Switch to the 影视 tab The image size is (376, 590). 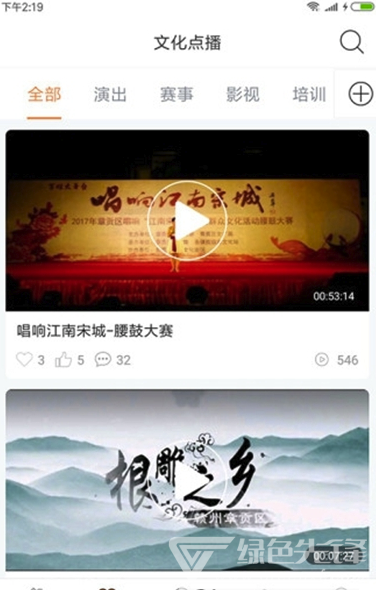point(243,94)
